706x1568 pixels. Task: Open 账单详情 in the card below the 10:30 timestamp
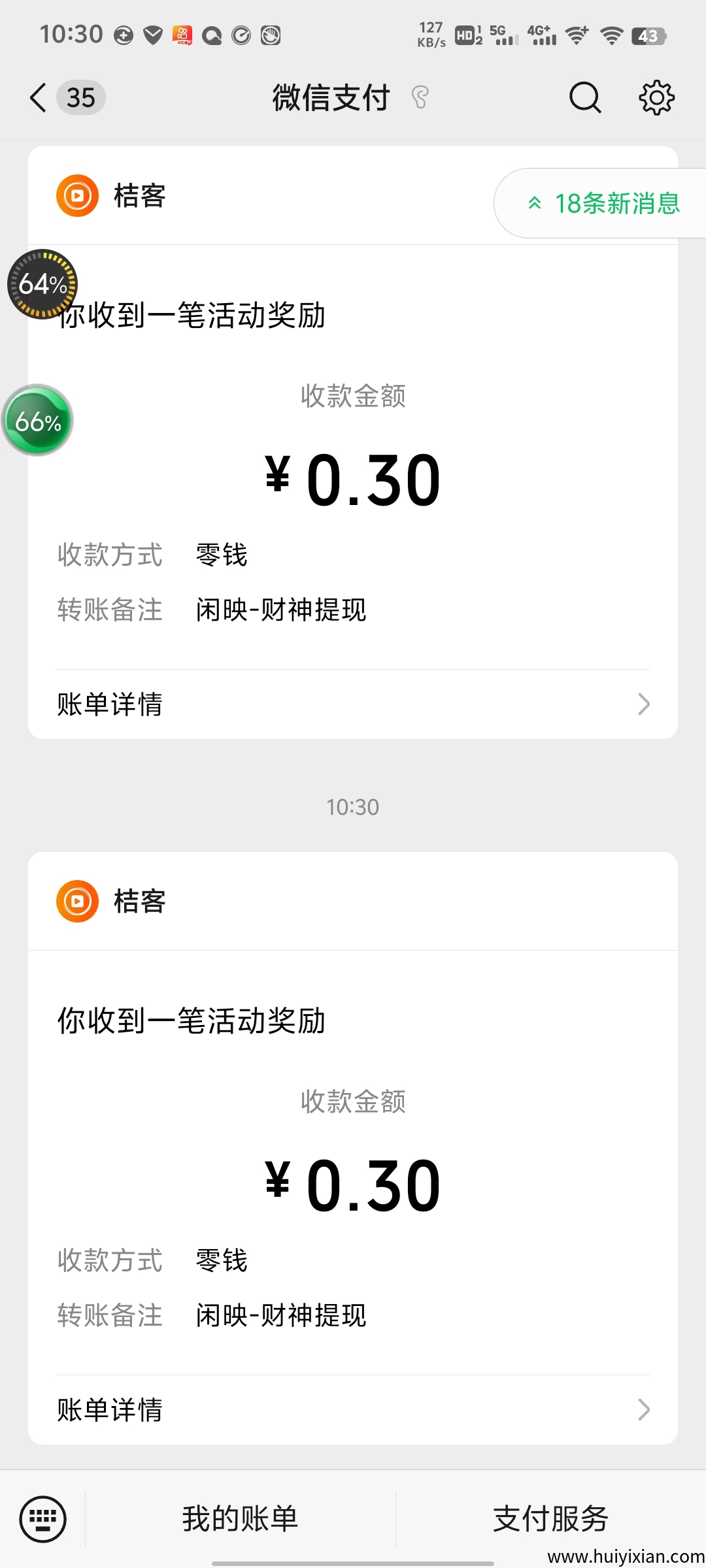353,1409
